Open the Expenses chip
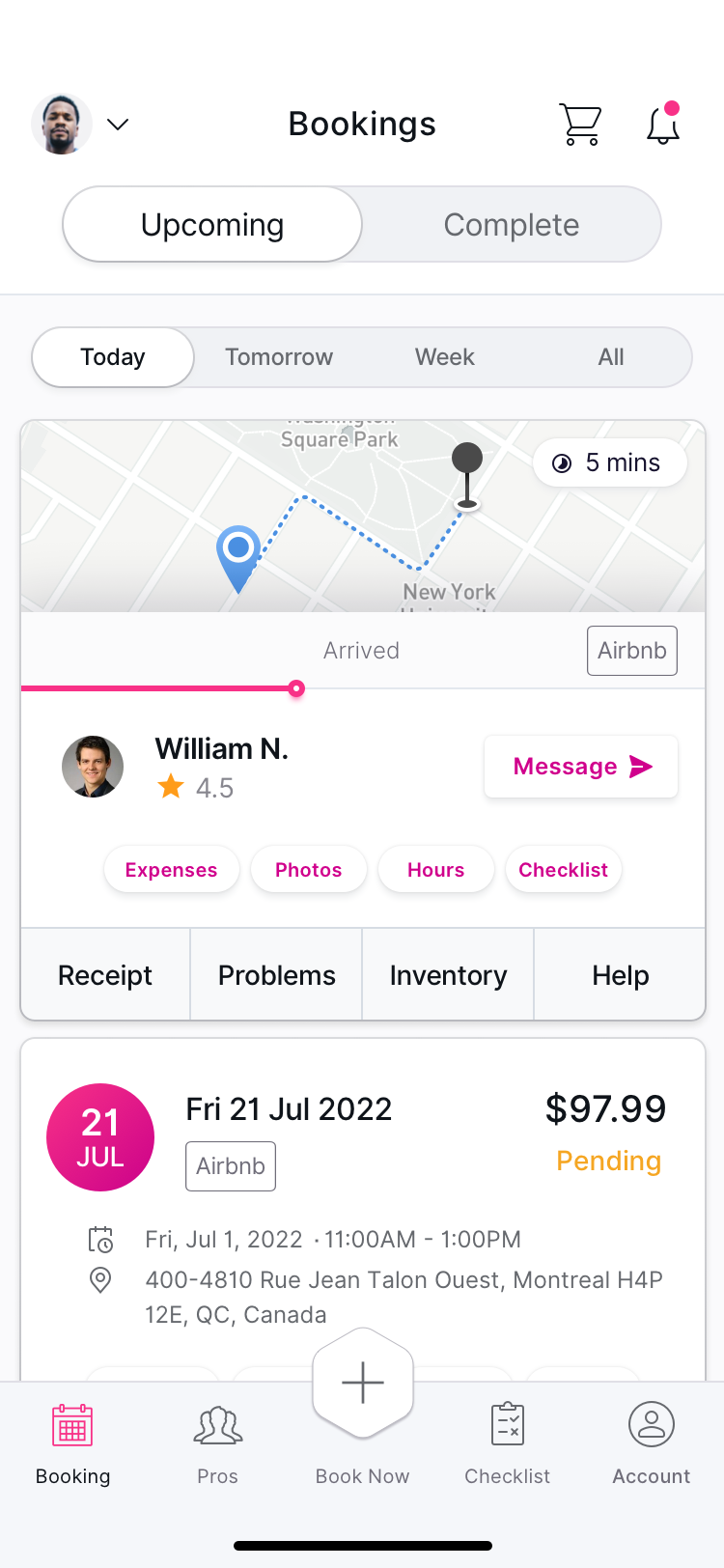 pos(171,870)
